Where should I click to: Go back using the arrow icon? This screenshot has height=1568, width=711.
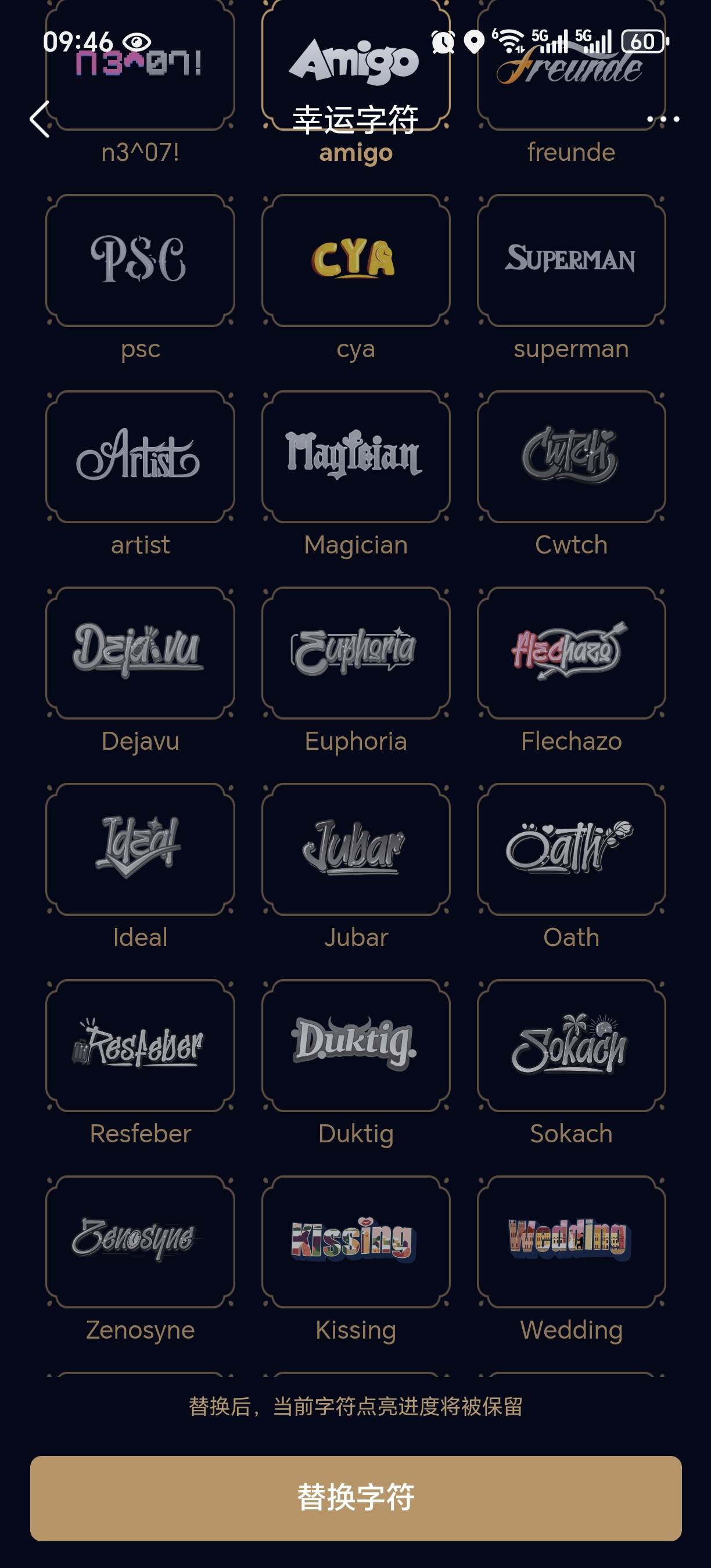(x=40, y=119)
